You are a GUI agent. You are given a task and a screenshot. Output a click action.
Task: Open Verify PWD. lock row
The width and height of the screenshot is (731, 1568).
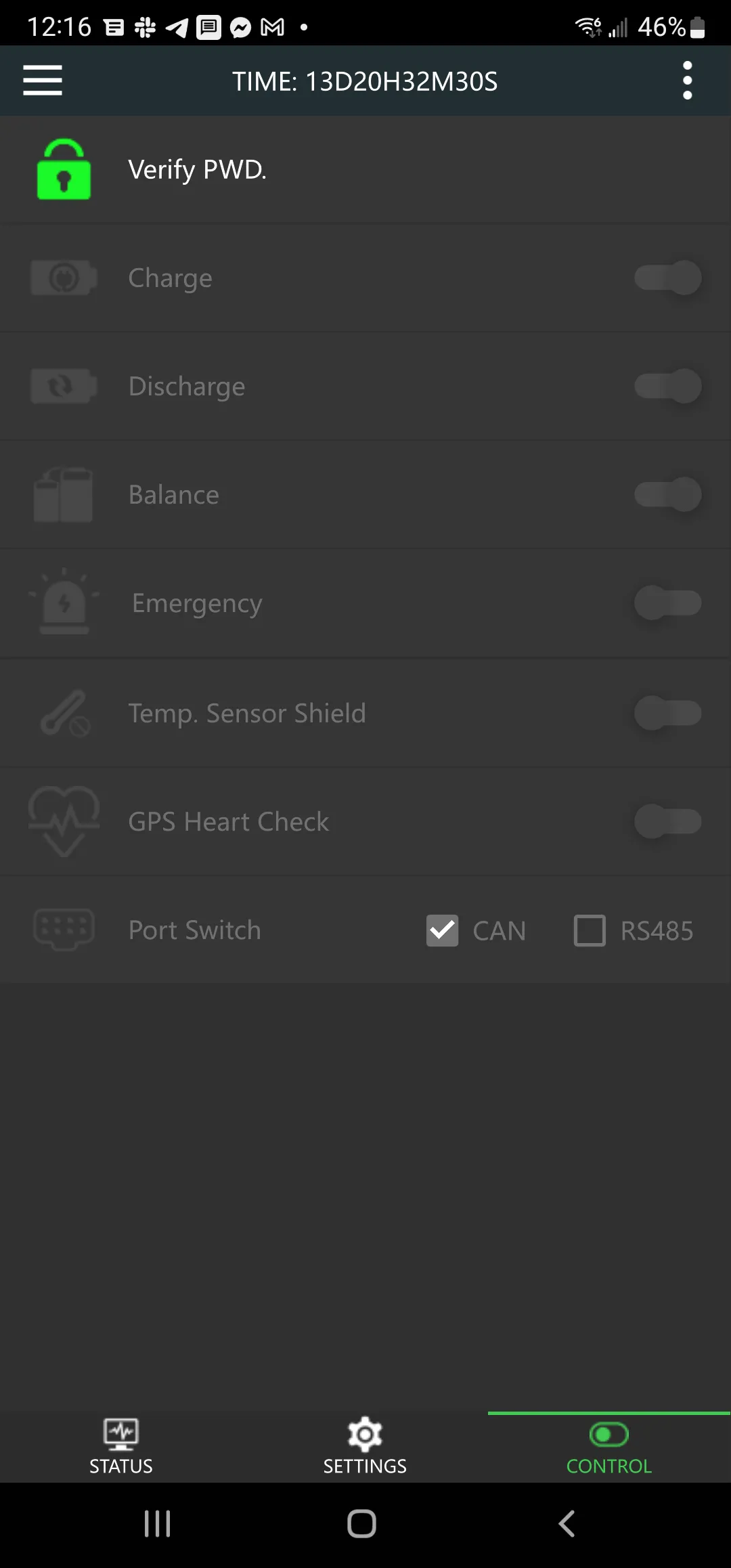click(x=196, y=169)
